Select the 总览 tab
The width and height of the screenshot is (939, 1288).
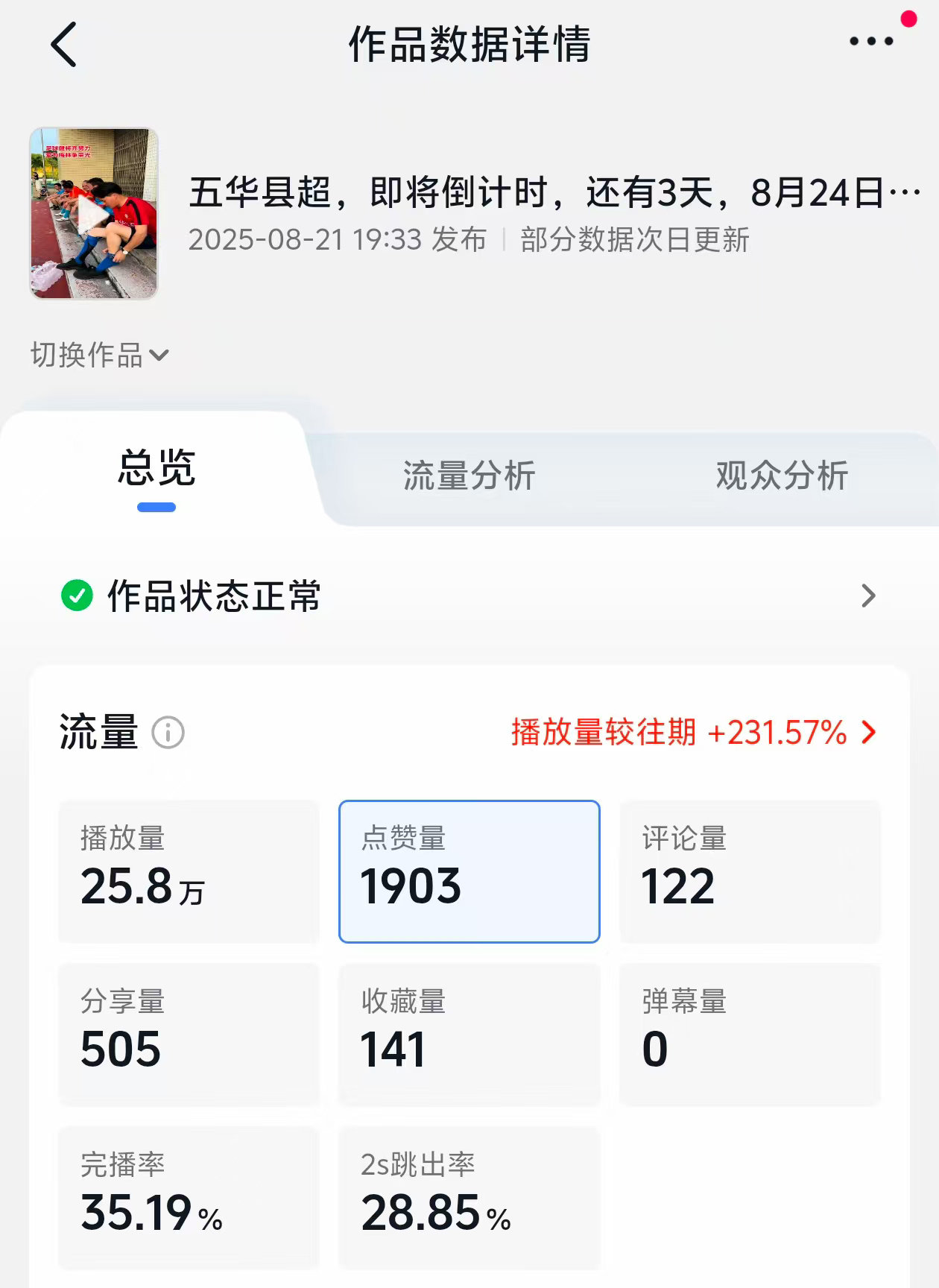156,470
